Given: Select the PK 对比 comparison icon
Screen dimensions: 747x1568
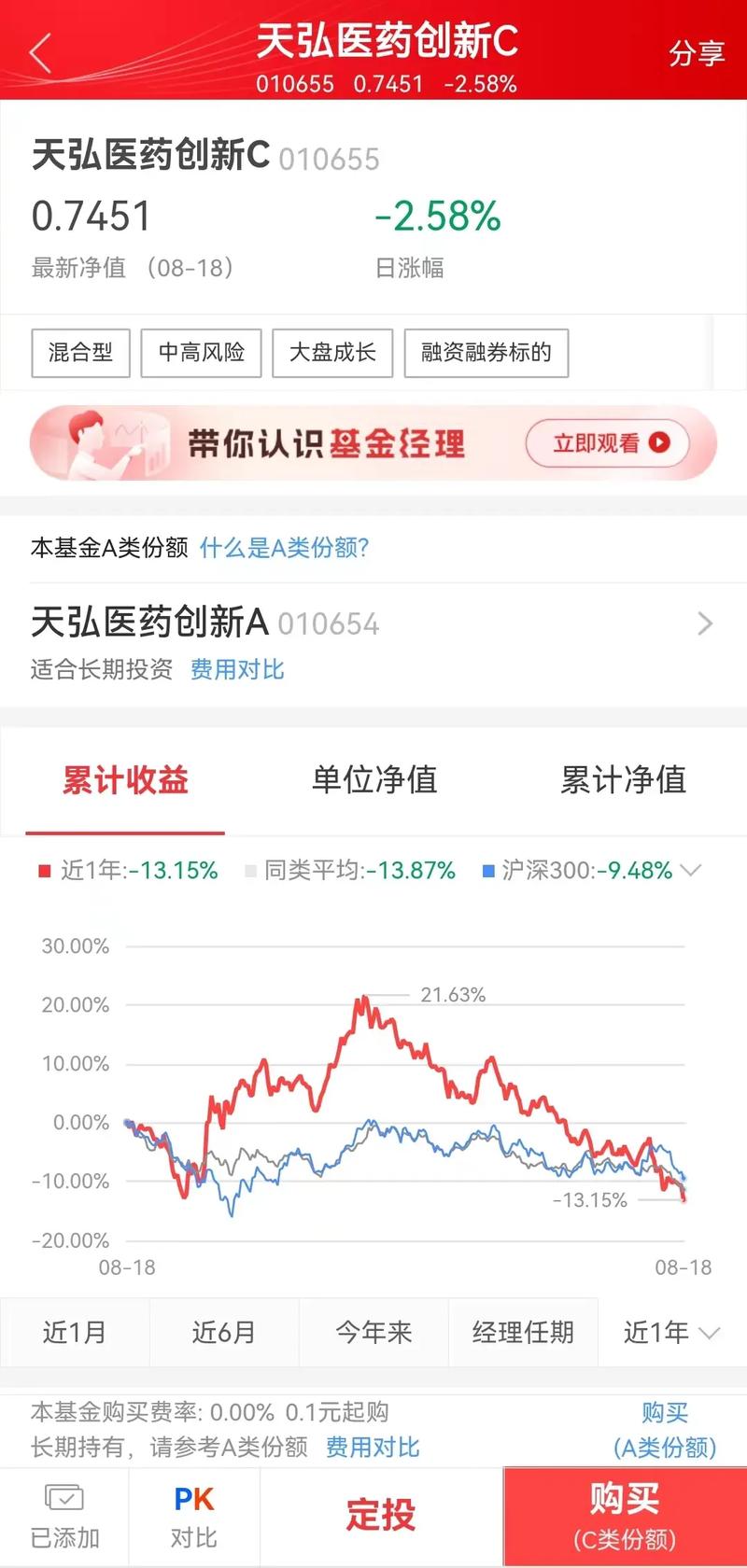Looking at the screenshot, I should (193, 1514).
